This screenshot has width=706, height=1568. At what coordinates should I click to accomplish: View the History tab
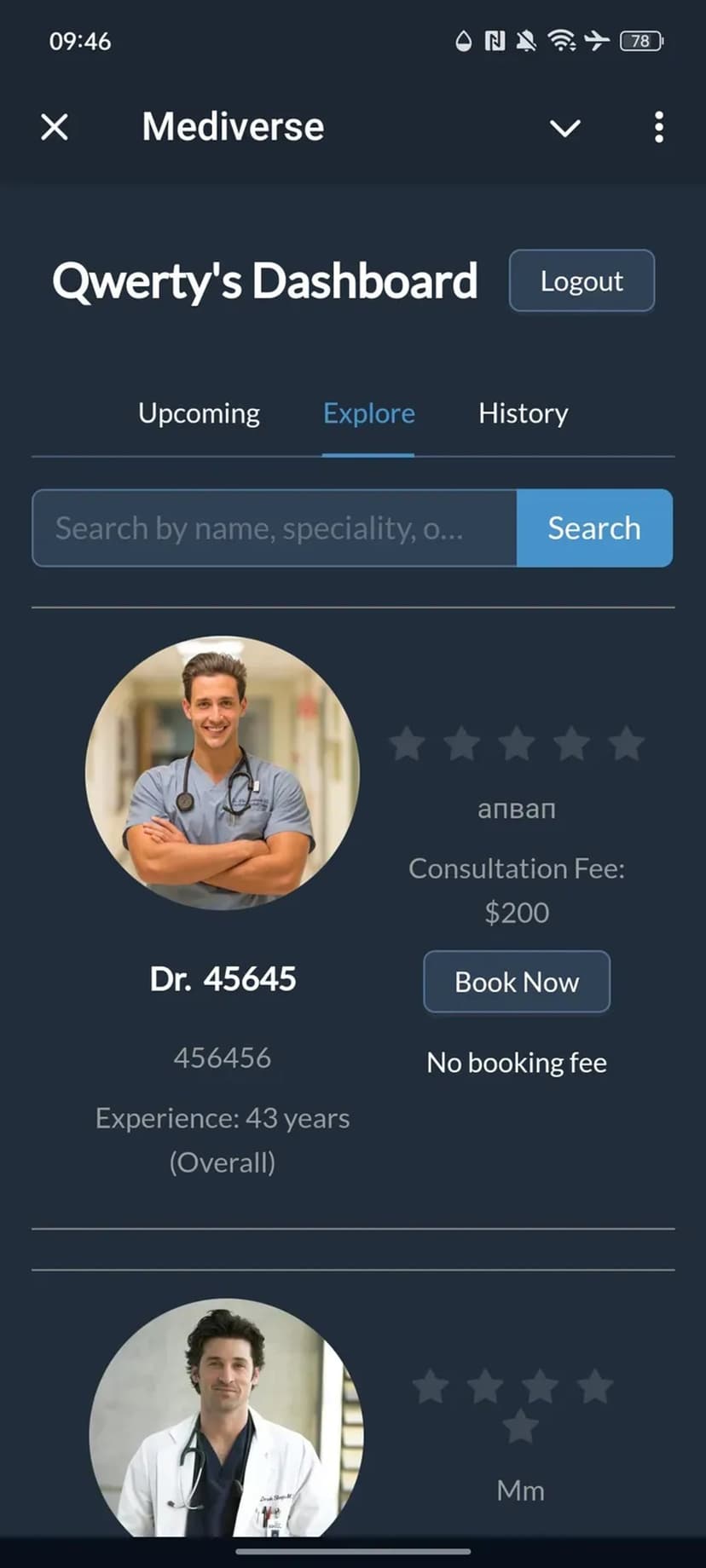pos(523,414)
